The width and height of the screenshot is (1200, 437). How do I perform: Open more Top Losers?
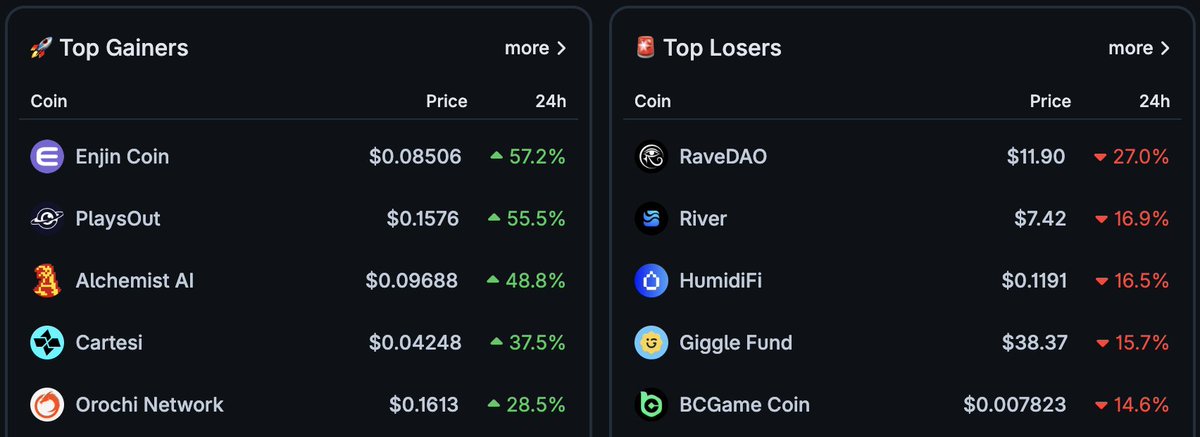(x=1139, y=48)
